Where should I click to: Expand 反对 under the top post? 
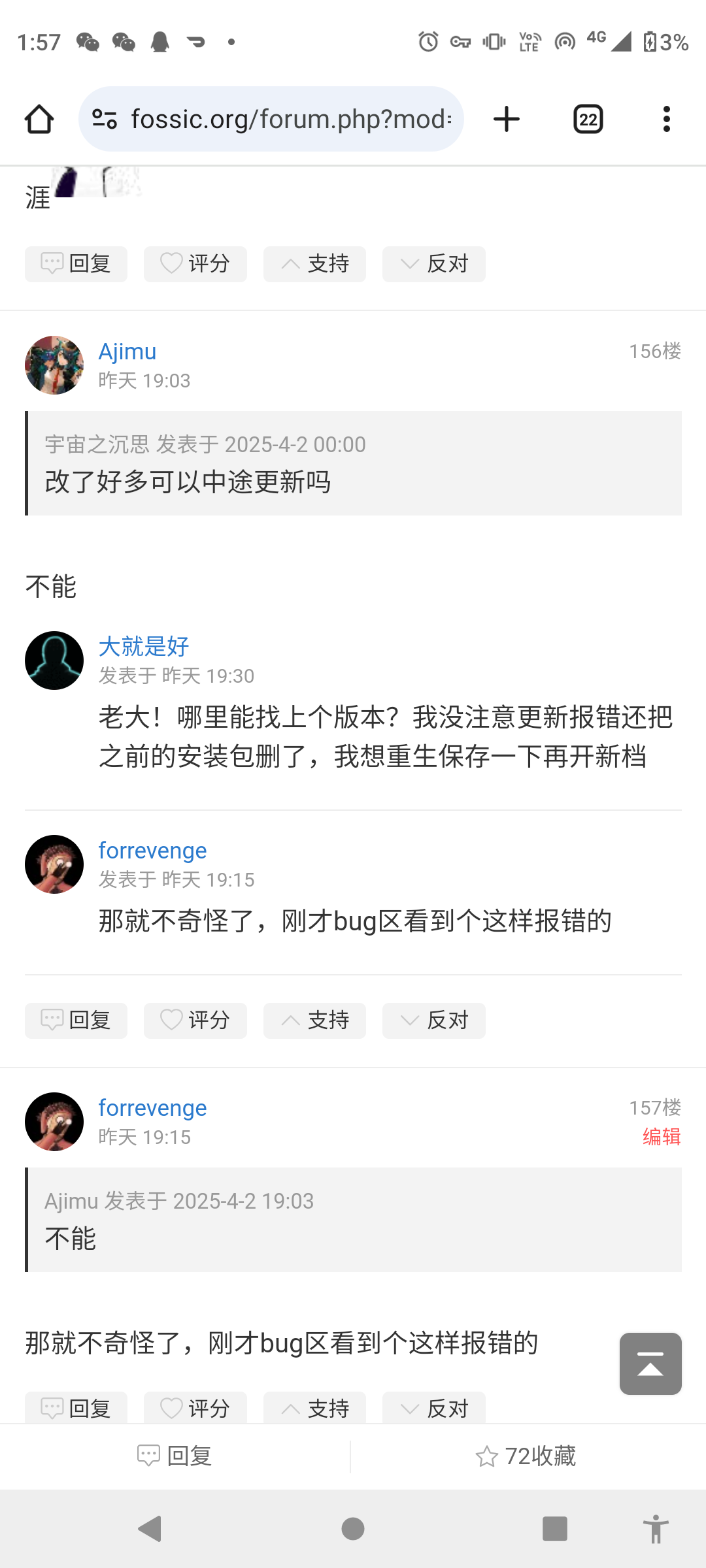click(x=434, y=264)
